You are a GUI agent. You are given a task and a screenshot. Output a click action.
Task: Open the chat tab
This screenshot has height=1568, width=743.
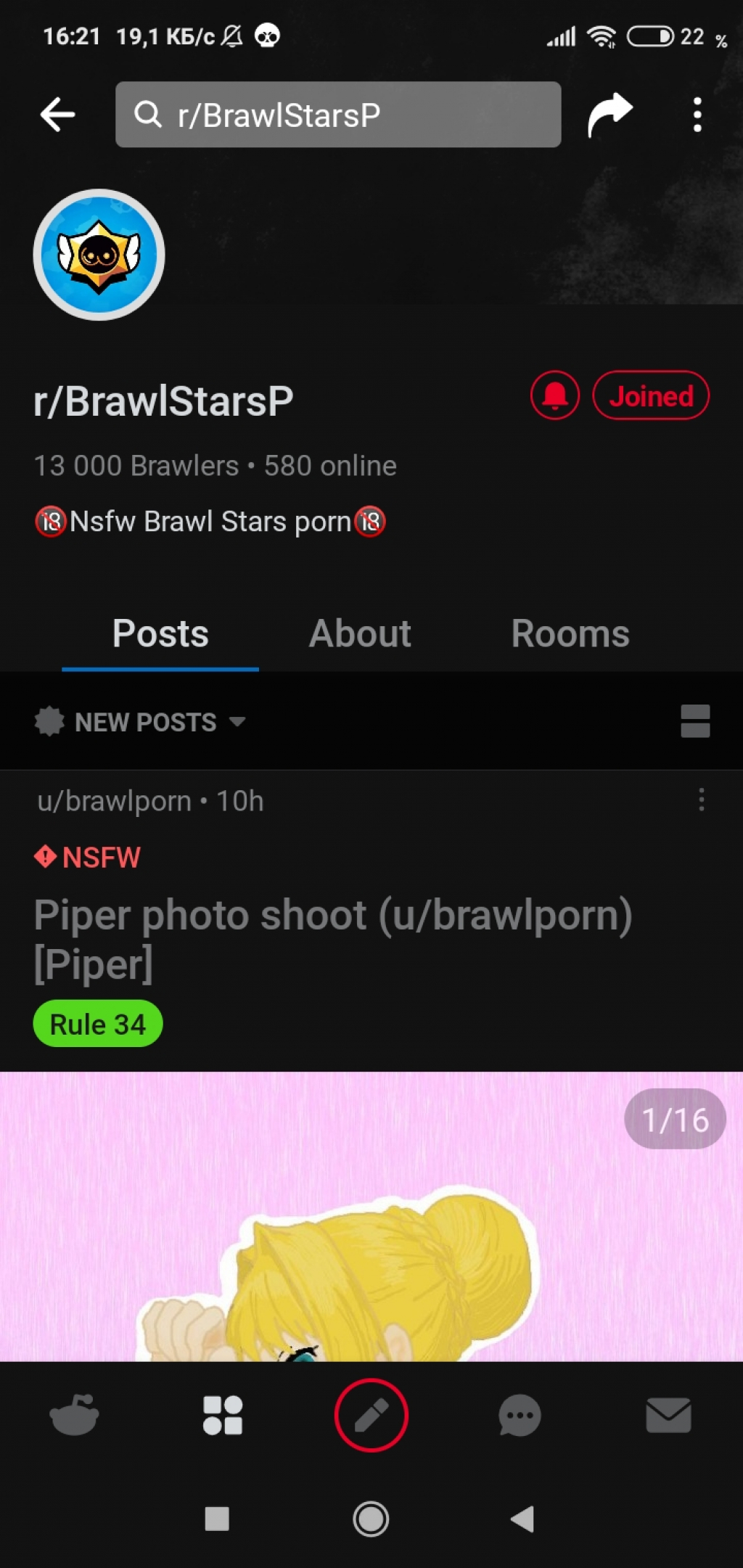pos(520,1416)
